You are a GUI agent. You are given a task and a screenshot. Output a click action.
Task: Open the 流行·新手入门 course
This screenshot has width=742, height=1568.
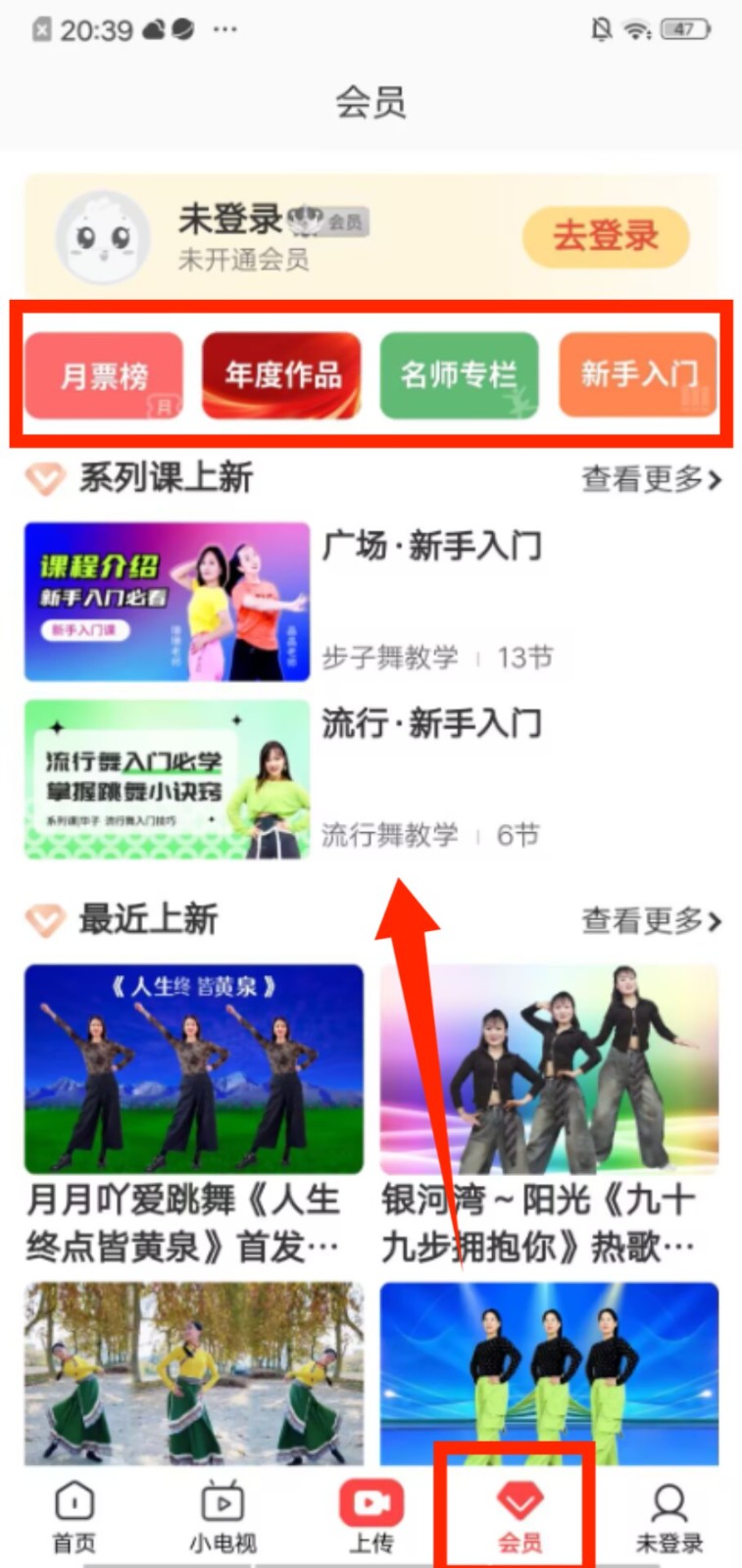click(x=167, y=780)
